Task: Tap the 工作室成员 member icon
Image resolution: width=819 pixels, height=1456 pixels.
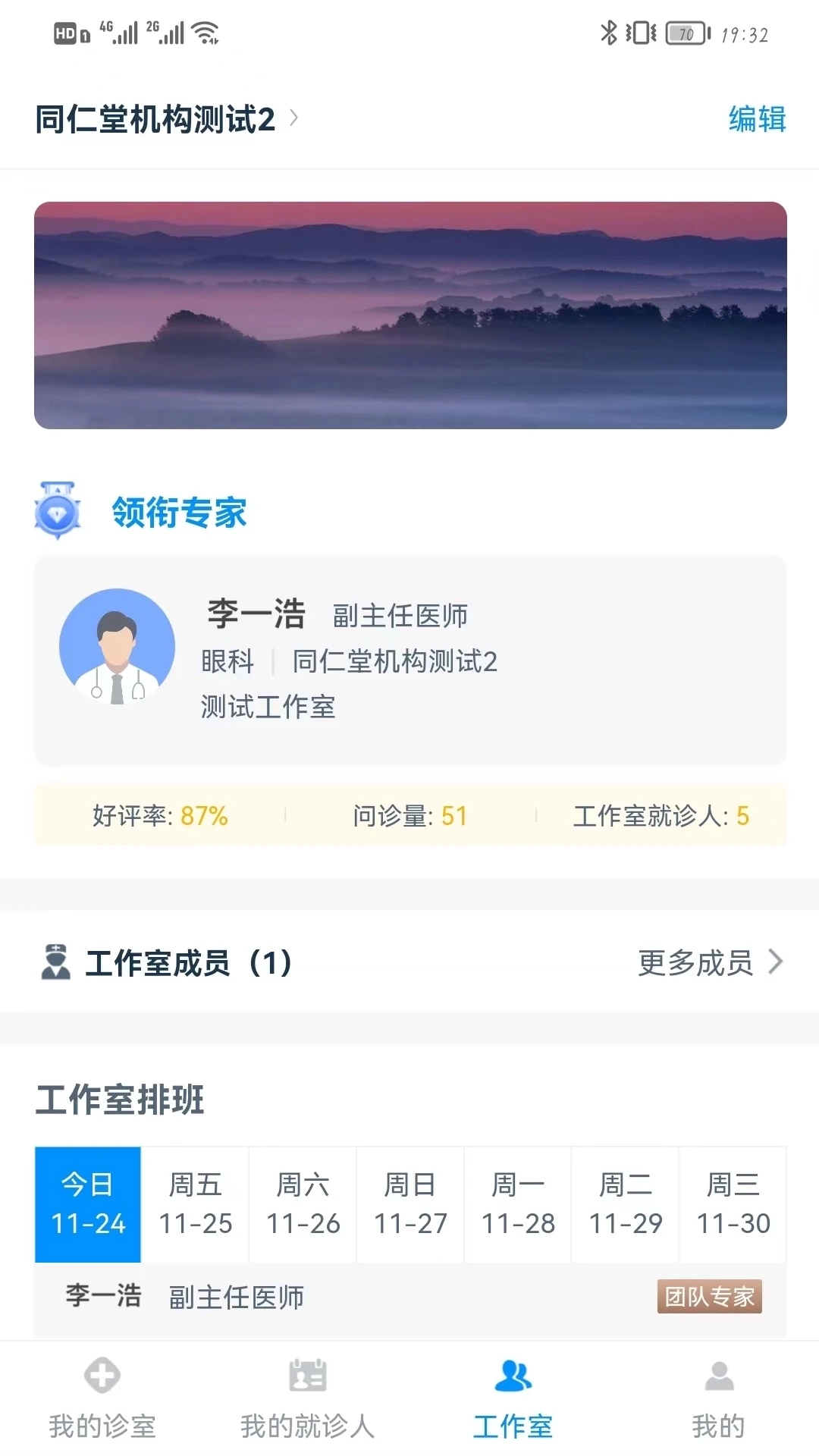Action: (54, 962)
